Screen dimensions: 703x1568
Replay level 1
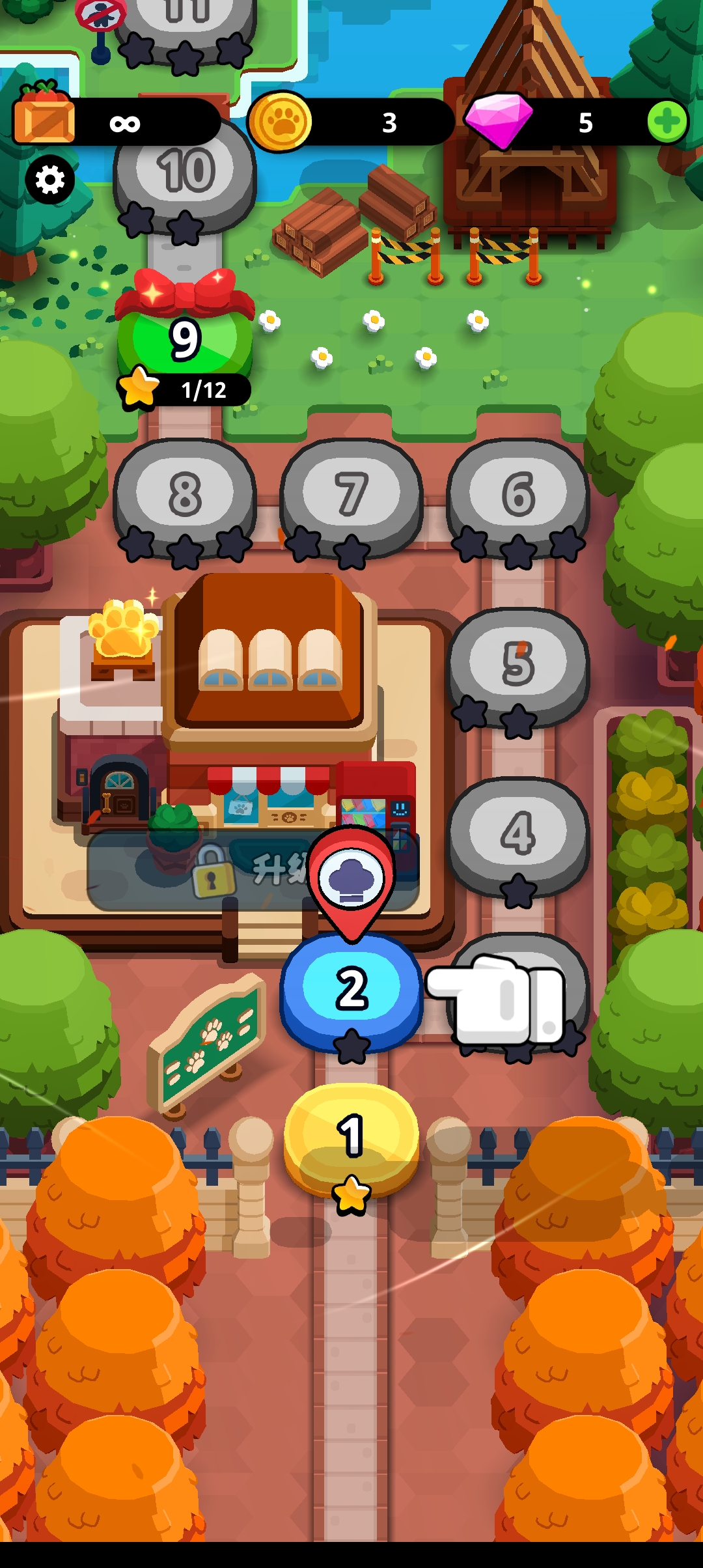(351, 1136)
